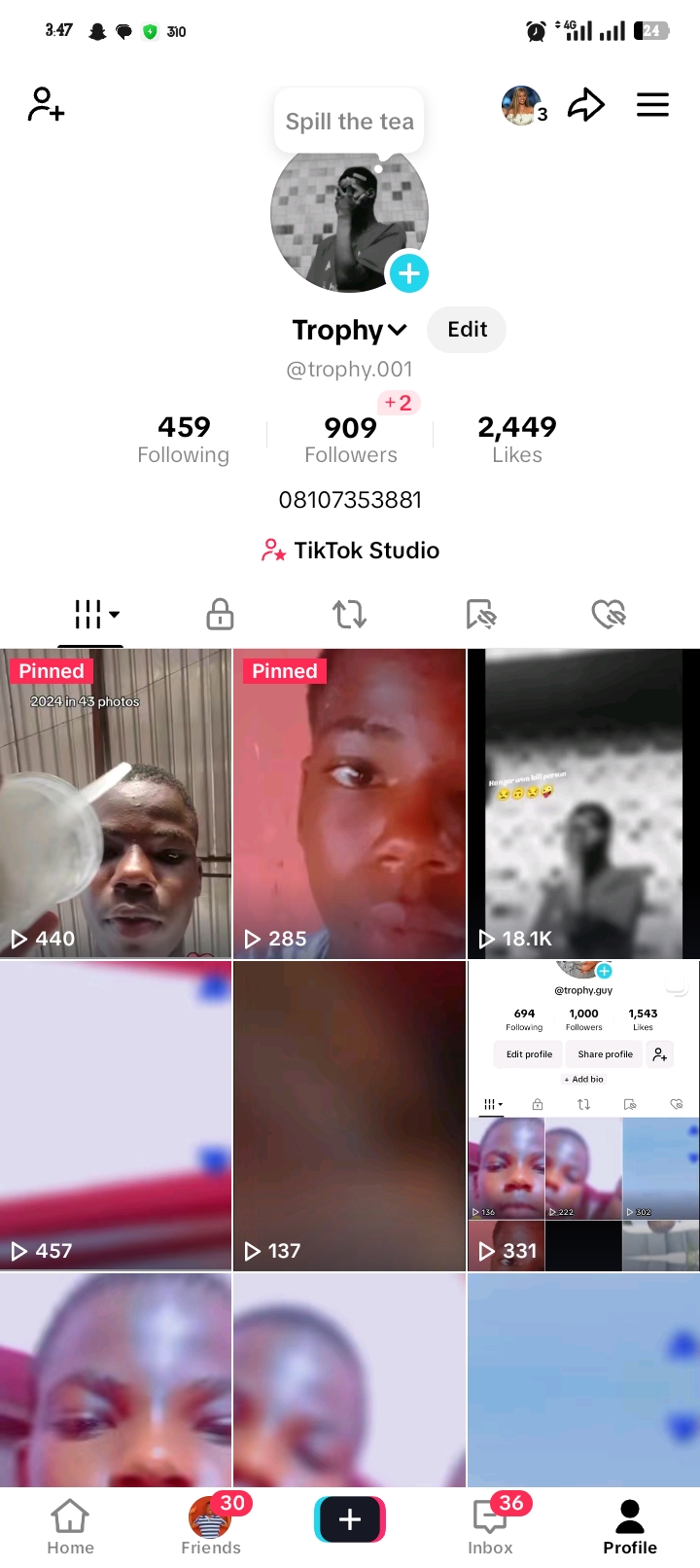
Task: Create a new post with plus button
Action: pos(350,1519)
